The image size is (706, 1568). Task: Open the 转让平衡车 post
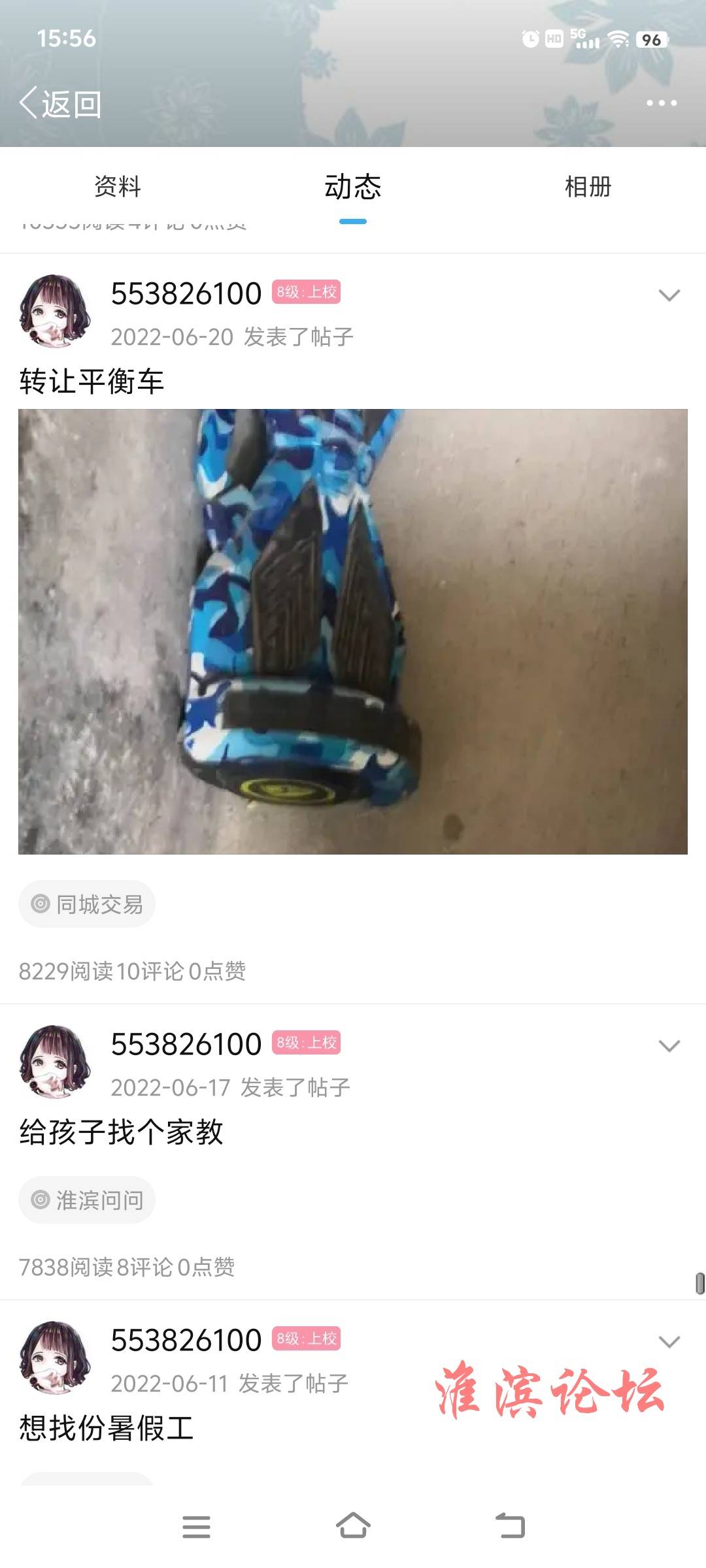tap(92, 382)
